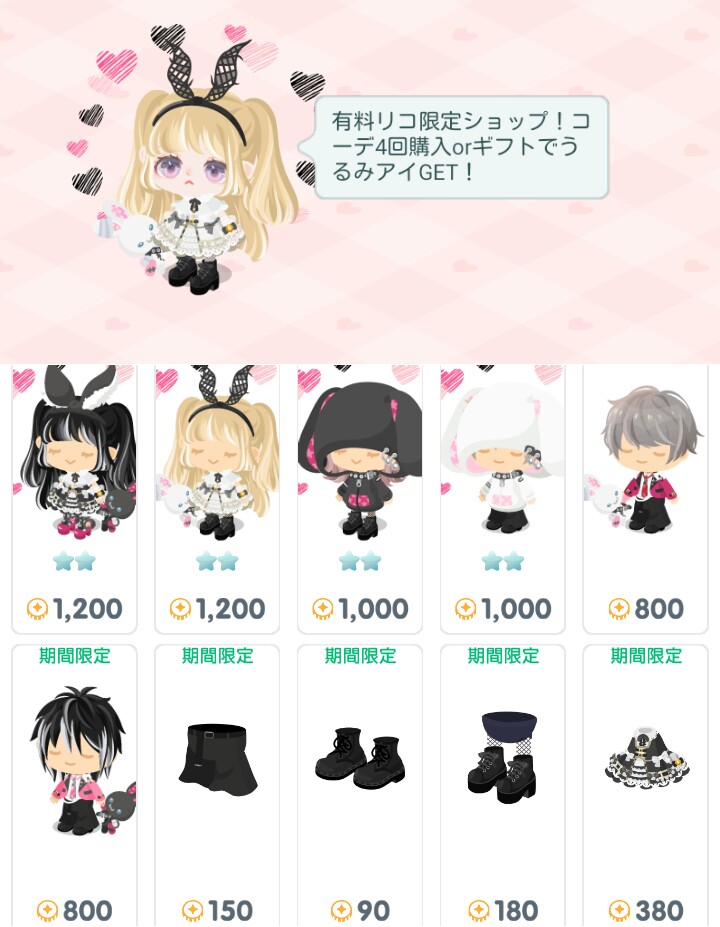Open the black twin-tail bunny outfit priced 1,200
The width and height of the screenshot is (720, 927).
coord(75,495)
